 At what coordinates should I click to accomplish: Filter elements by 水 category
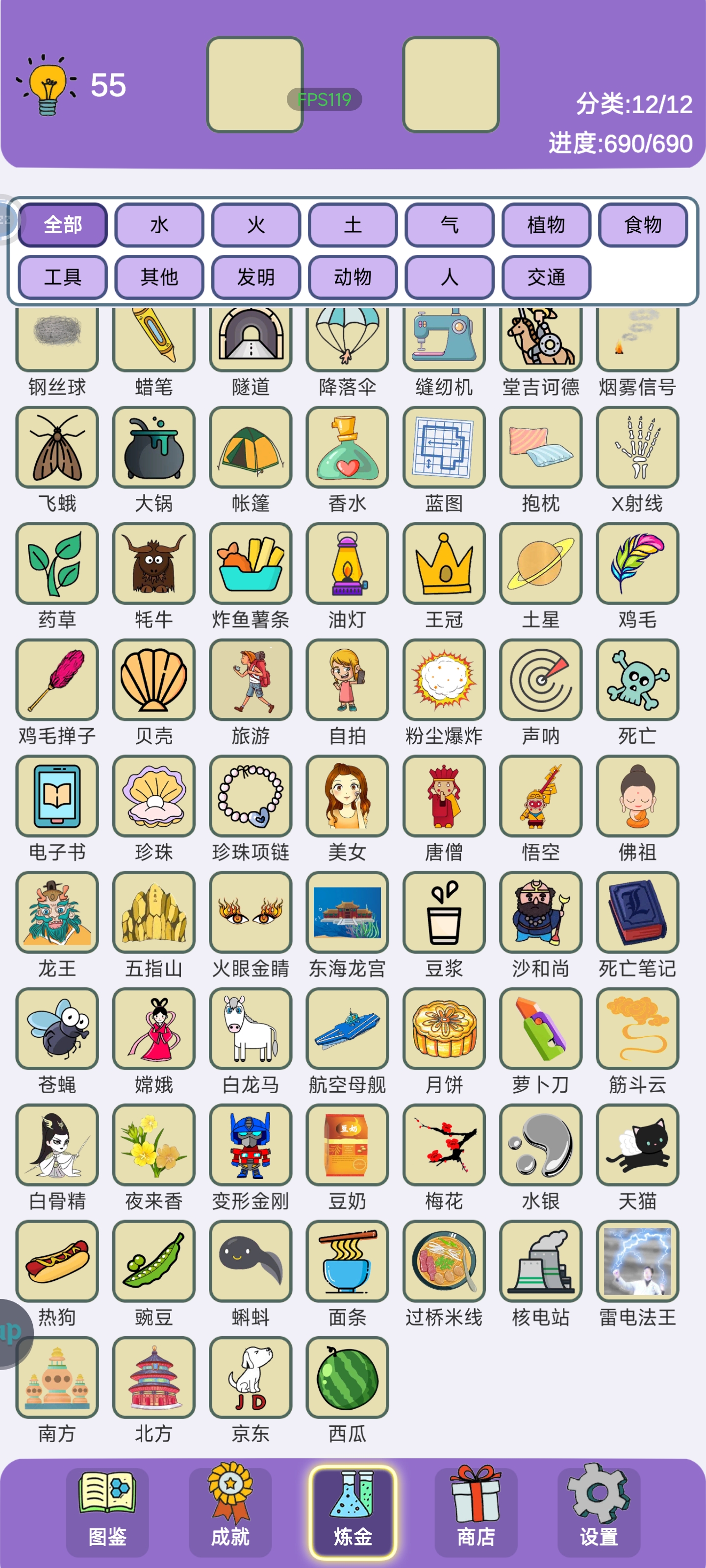[x=159, y=224]
